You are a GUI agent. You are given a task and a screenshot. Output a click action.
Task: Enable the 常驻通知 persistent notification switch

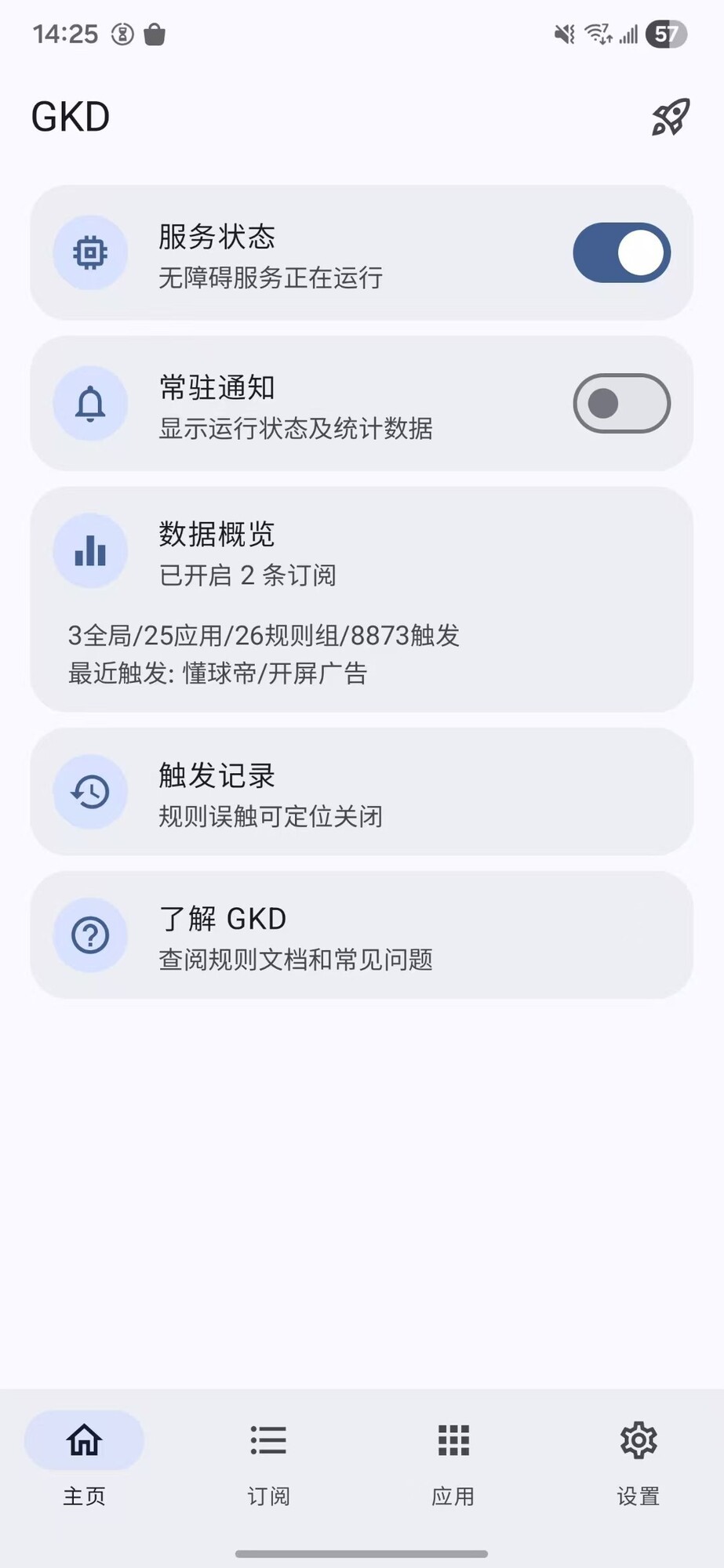(620, 403)
